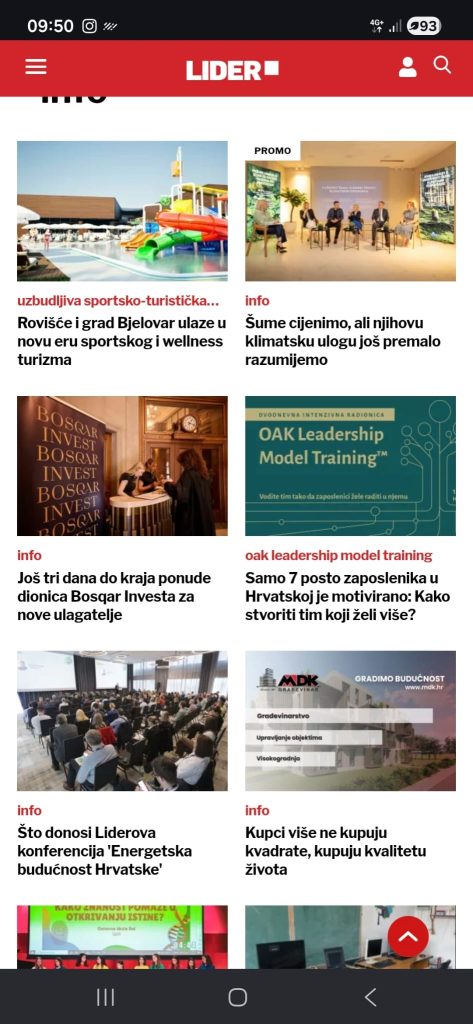Open the MDK Građevinar banner tile
Screen dimensions: 473x1024
tap(350, 720)
